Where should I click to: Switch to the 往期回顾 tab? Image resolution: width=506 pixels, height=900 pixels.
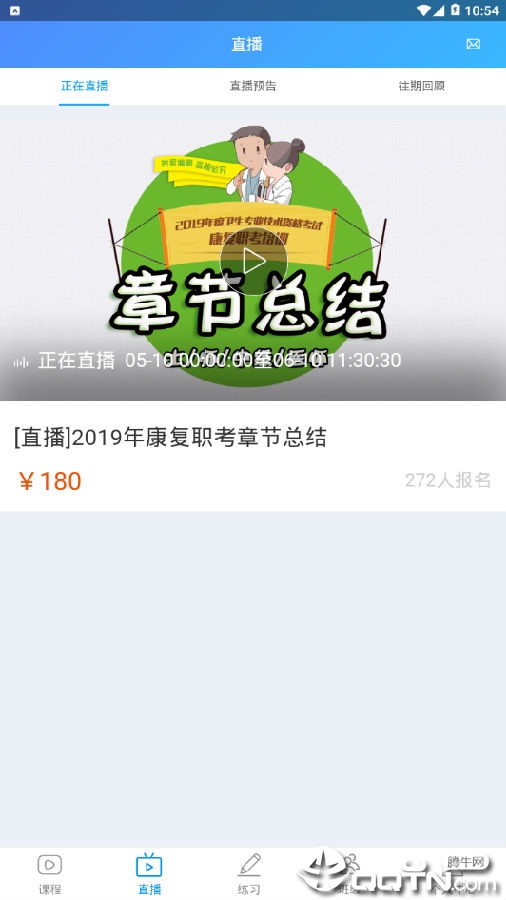click(422, 86)
